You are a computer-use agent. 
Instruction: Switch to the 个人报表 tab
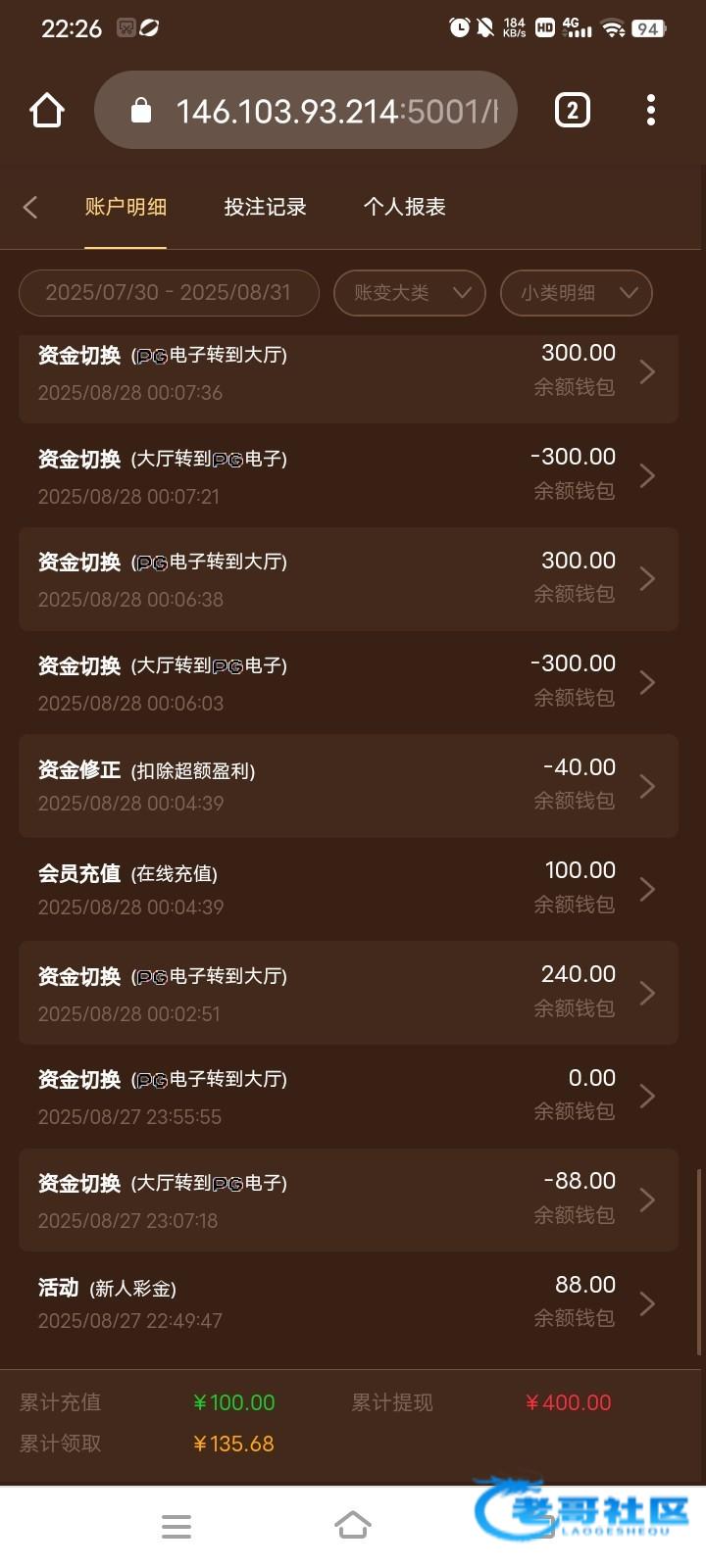[x=404, y=207]
